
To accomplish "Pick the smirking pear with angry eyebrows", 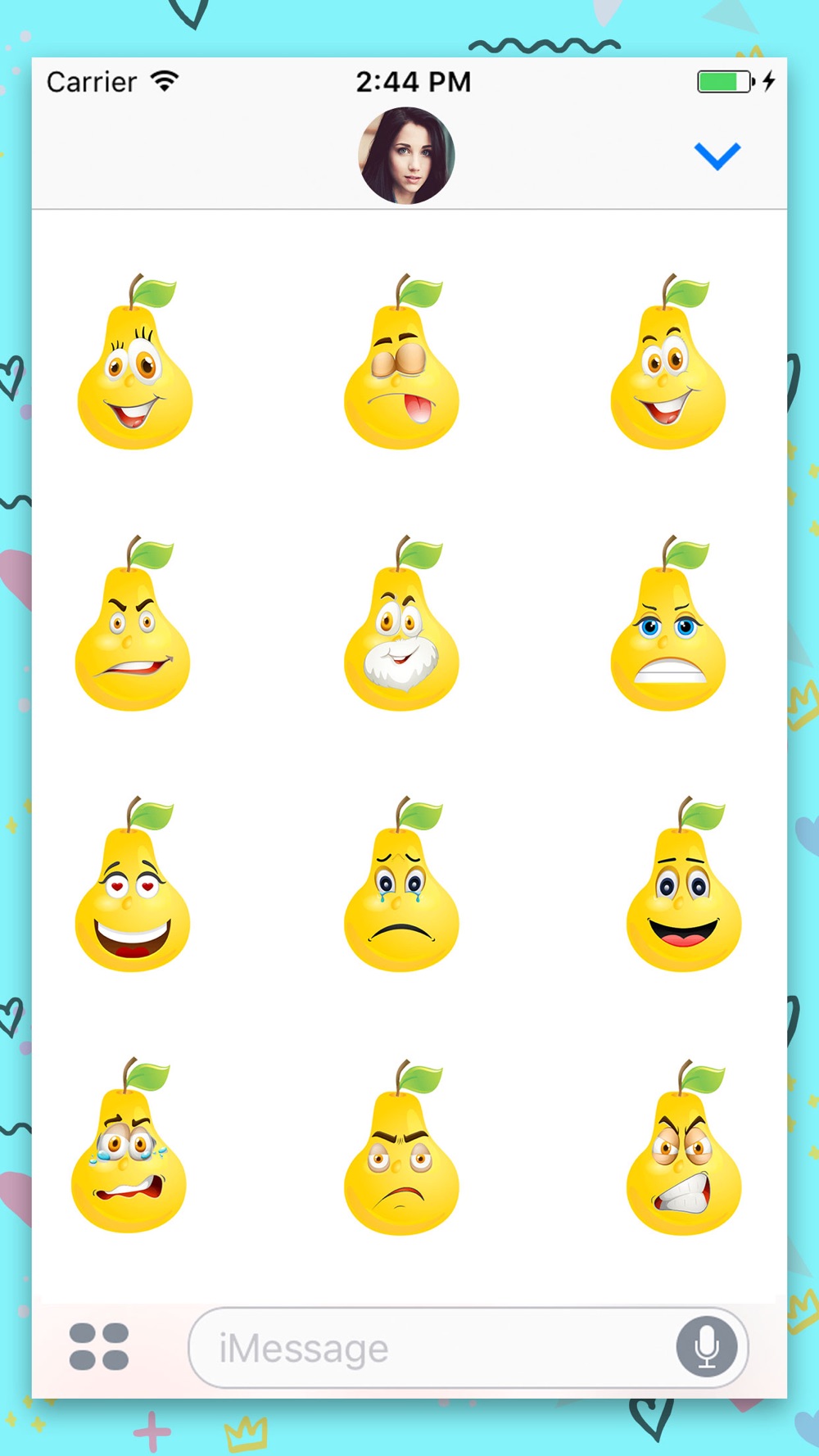I will coord(133,622).
